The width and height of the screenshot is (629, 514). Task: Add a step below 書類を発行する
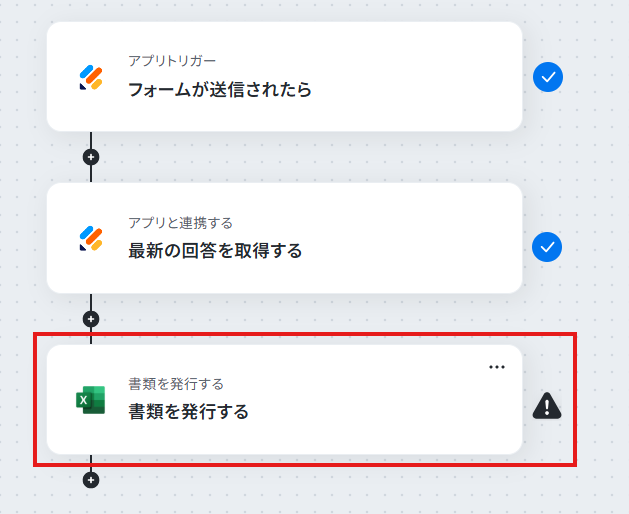tap(91, 480)
